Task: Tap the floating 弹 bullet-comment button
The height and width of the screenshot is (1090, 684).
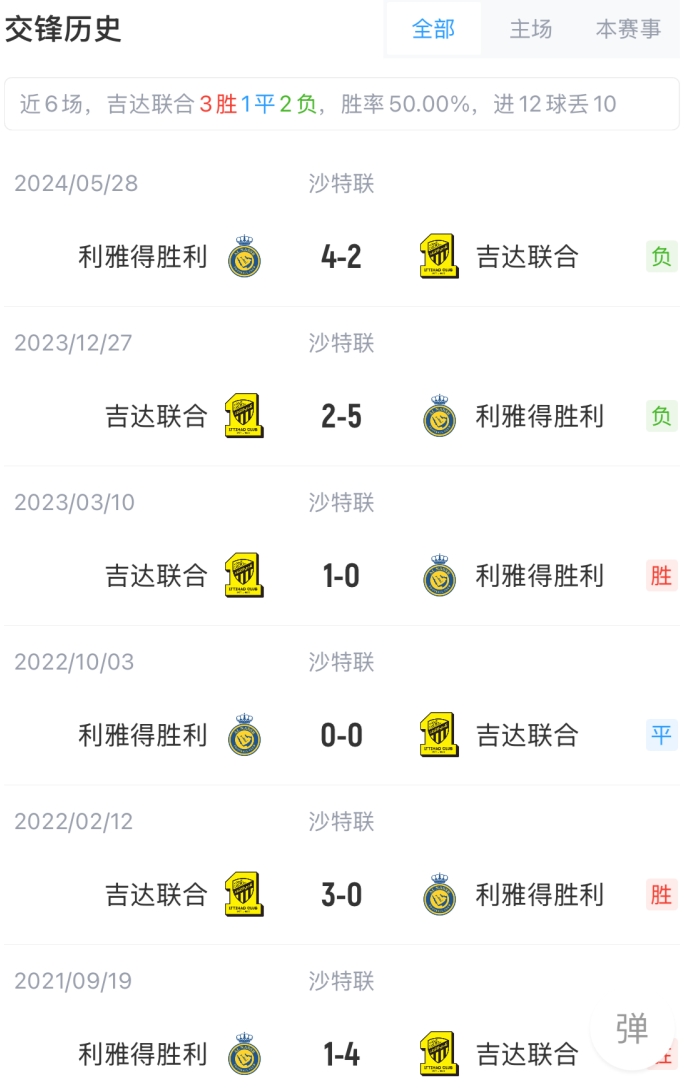Action: [632, 1028]
